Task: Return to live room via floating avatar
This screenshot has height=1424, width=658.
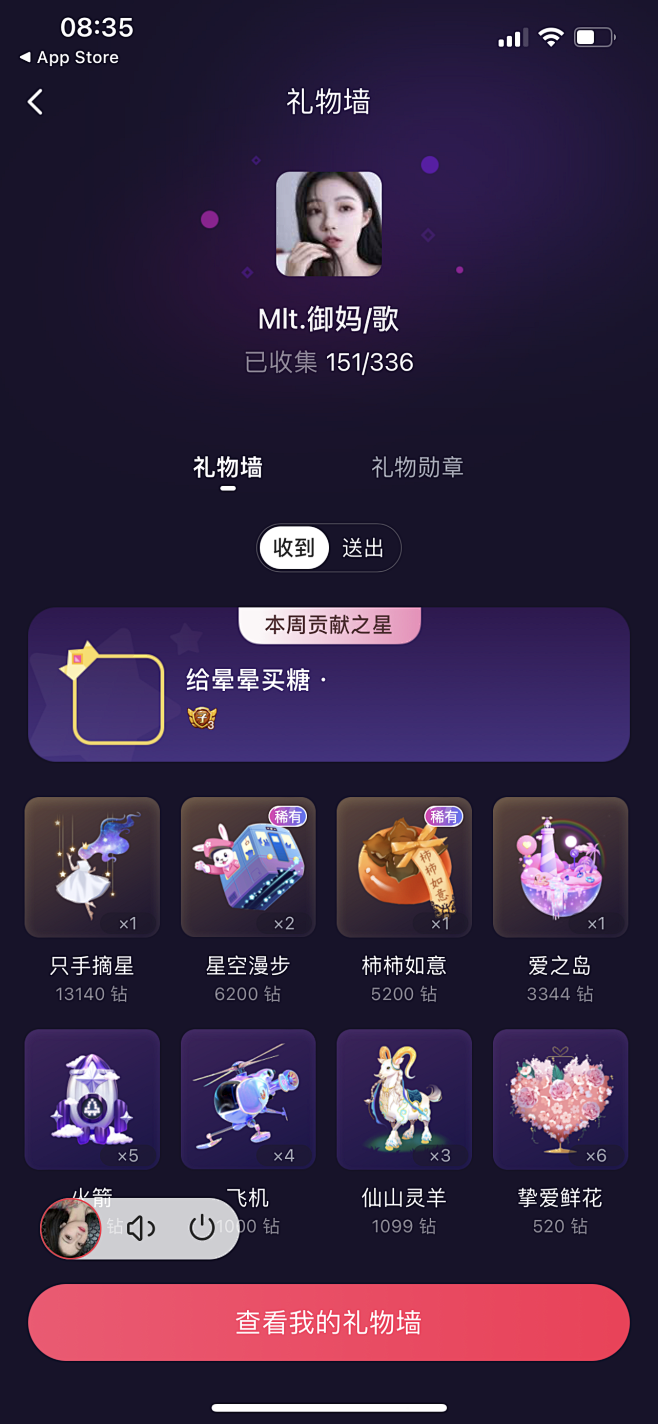Action: pos(70,1228)
